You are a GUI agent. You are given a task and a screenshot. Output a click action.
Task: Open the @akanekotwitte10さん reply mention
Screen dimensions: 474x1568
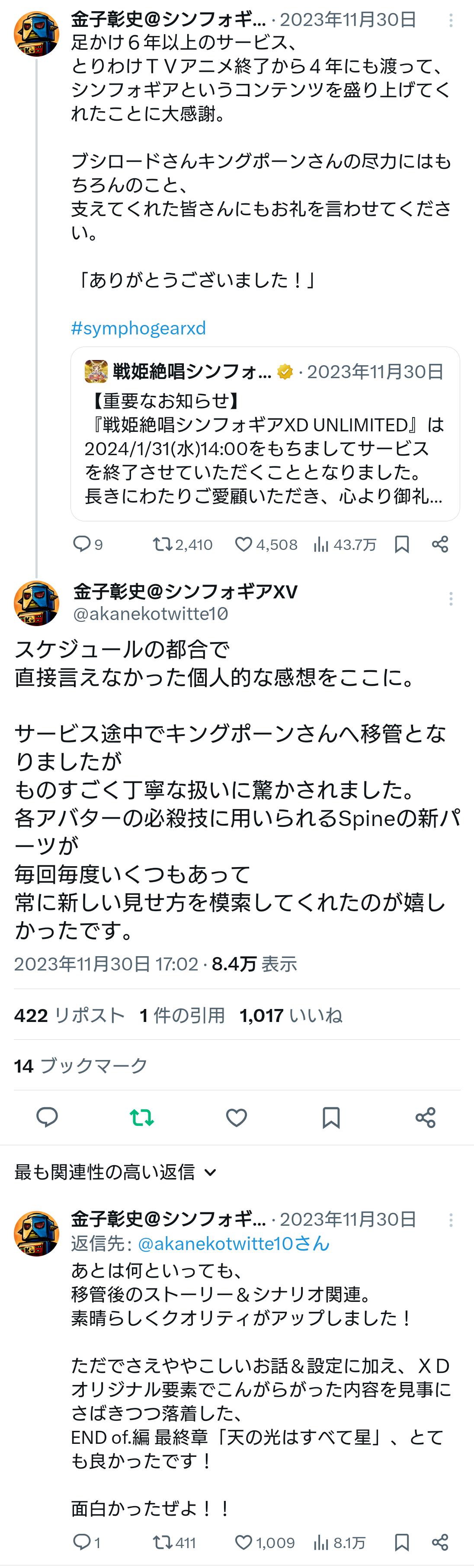[x=234, y=1243]
